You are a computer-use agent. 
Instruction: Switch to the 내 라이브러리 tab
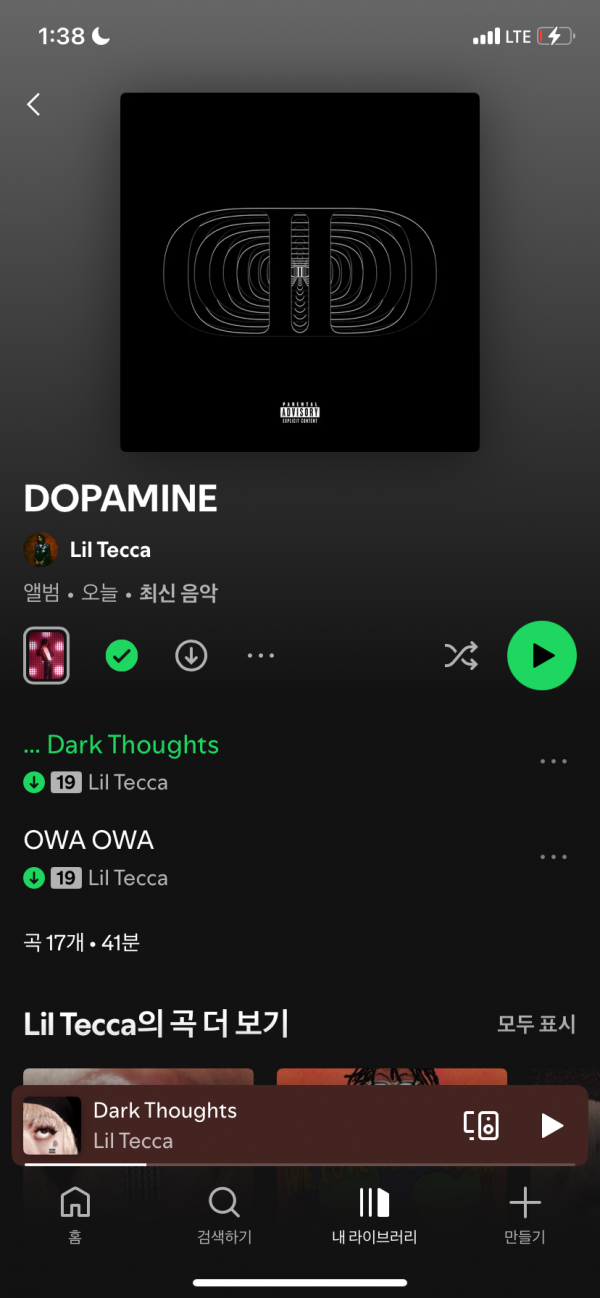374,1215
